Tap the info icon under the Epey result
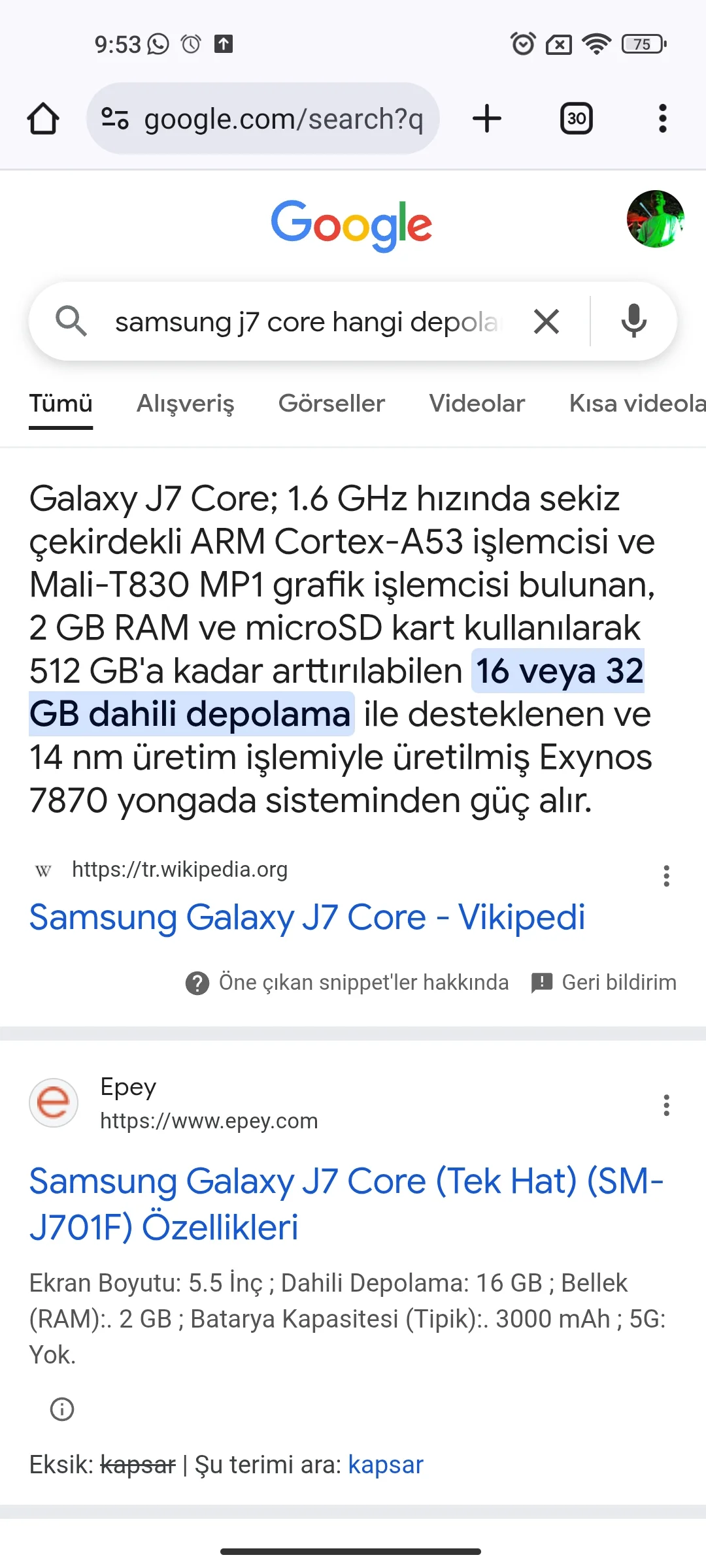Viewport: 706px width, 1568px height. click(x=62, y=1409)
